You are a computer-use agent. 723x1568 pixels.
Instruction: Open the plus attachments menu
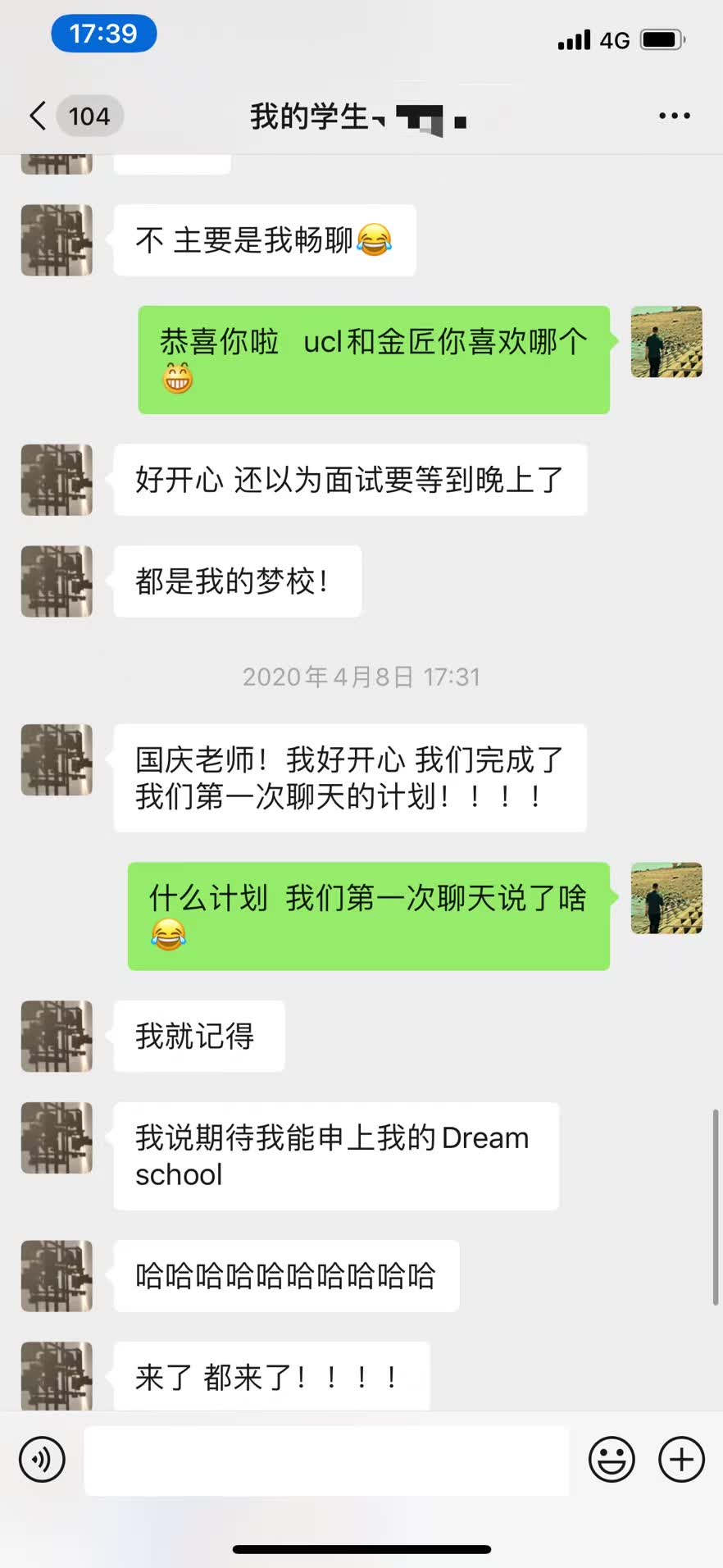coord(681,1459)
